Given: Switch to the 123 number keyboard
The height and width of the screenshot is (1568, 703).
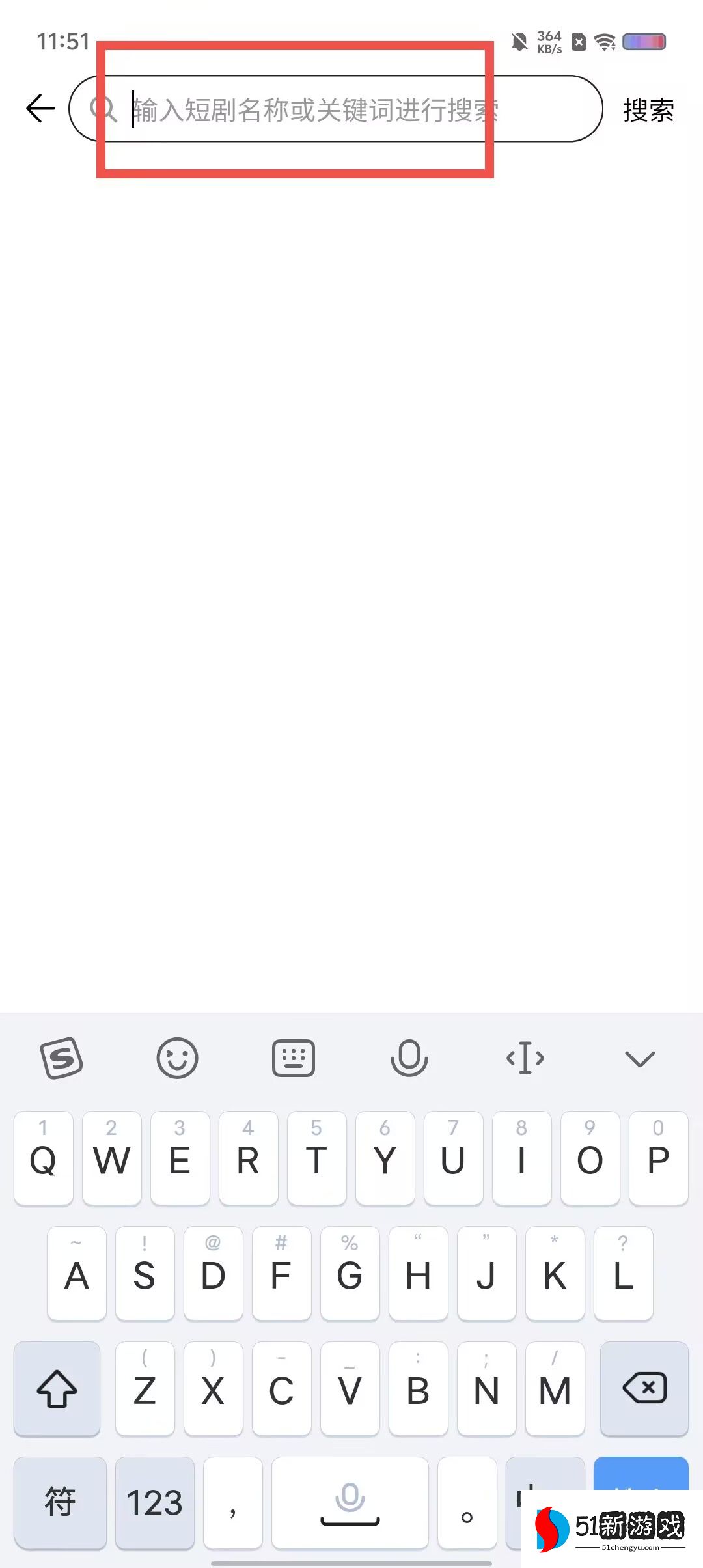Looking at the screenshot, I should 154,1503.
